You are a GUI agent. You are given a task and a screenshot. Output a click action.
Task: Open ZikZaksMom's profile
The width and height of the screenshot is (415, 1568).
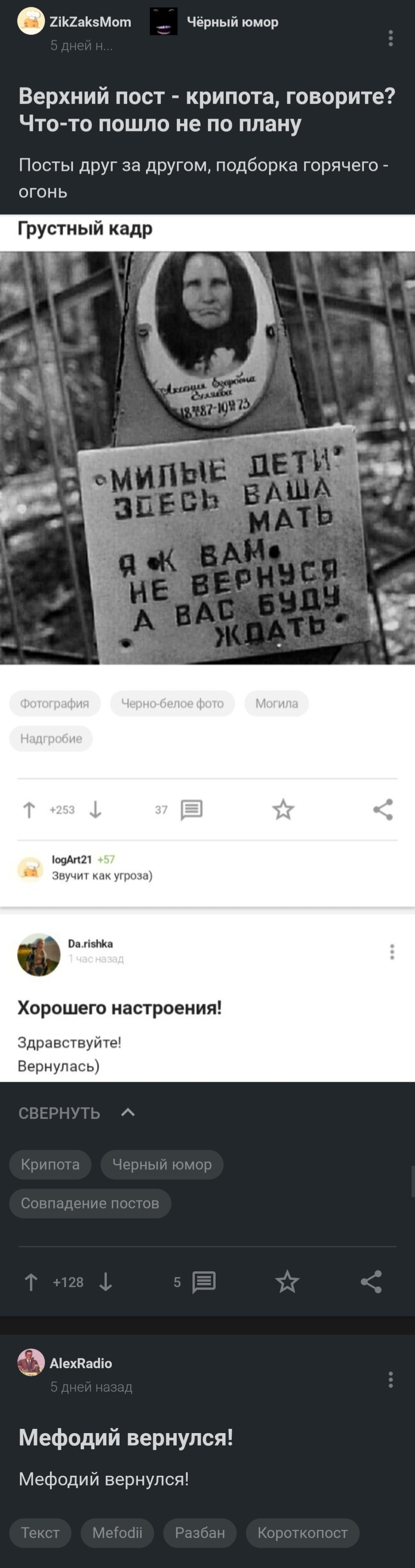90,22
